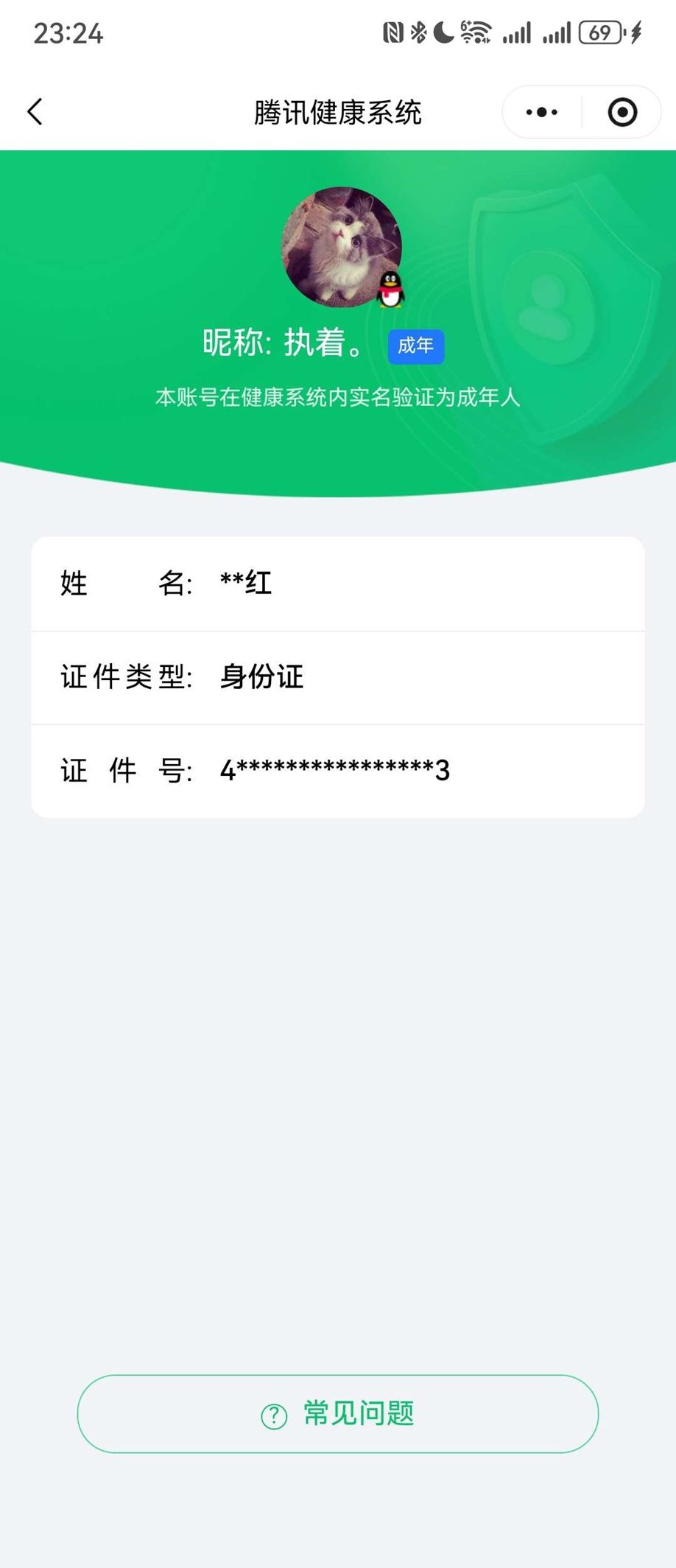The height and width of the screenshot is (1568, 676).
Task: Tap the battery level indicator showing 69
Action: pyautogui.click(x=602, y=31)
